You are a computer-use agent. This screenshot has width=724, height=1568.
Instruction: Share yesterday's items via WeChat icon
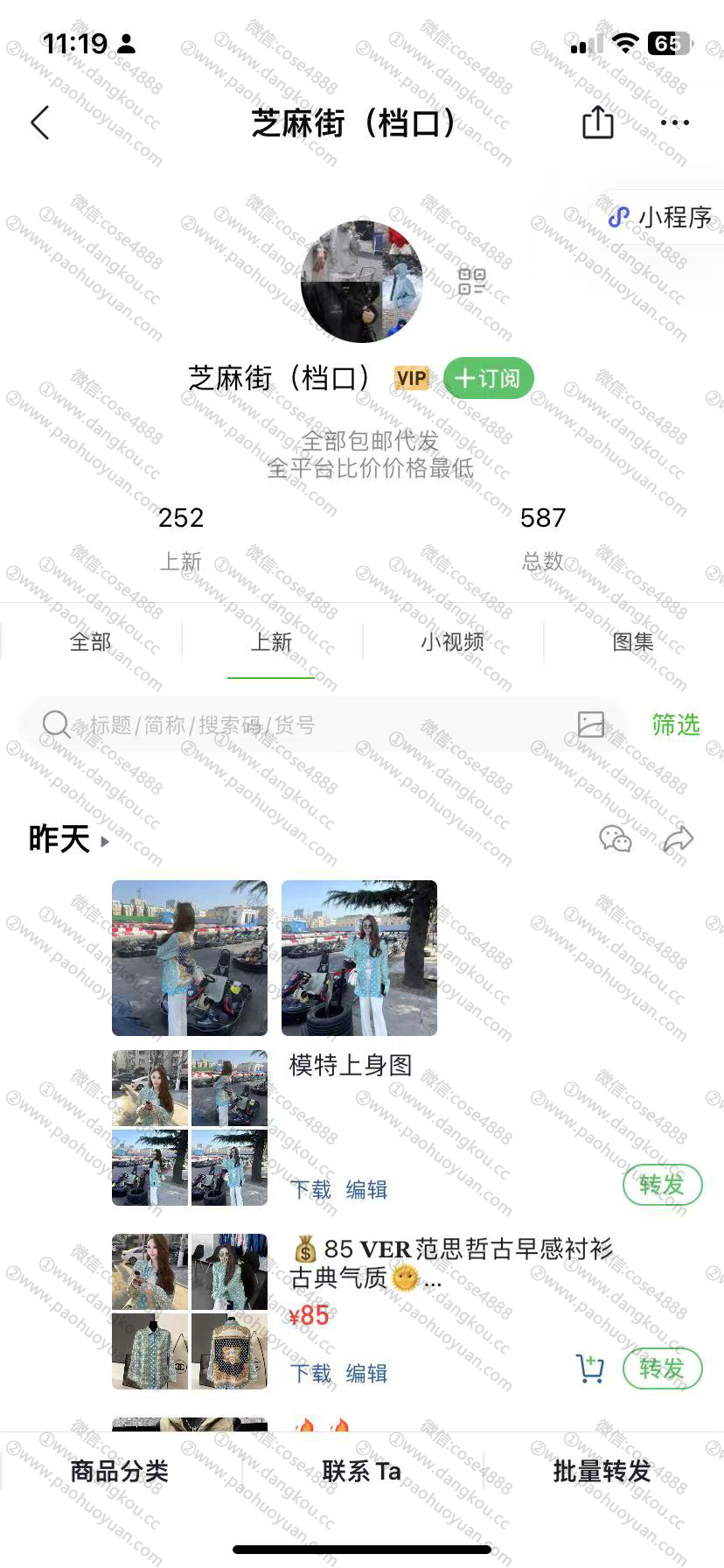[615, 839]
